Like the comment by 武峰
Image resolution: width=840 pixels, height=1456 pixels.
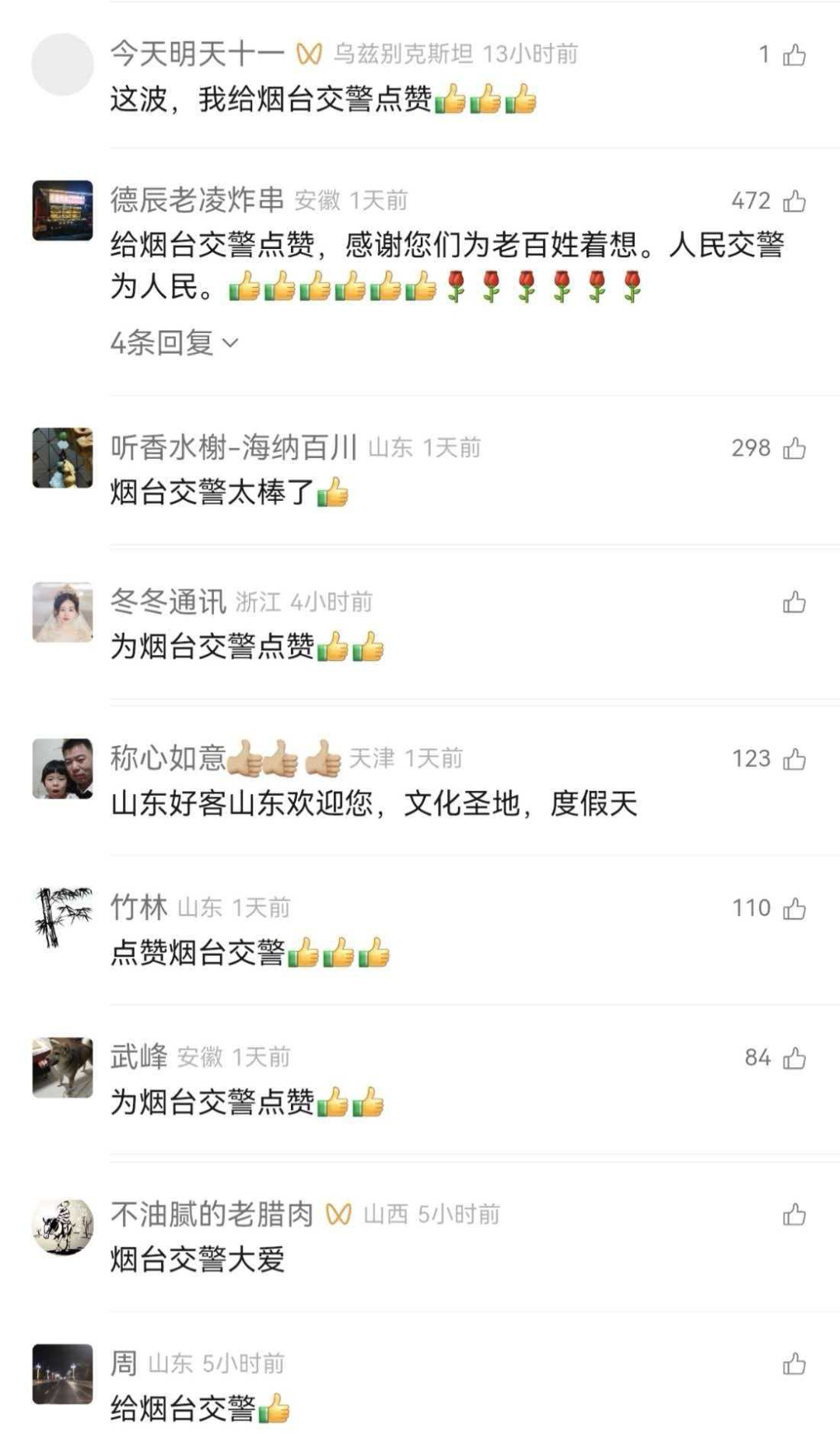[x=793, y=1058]
